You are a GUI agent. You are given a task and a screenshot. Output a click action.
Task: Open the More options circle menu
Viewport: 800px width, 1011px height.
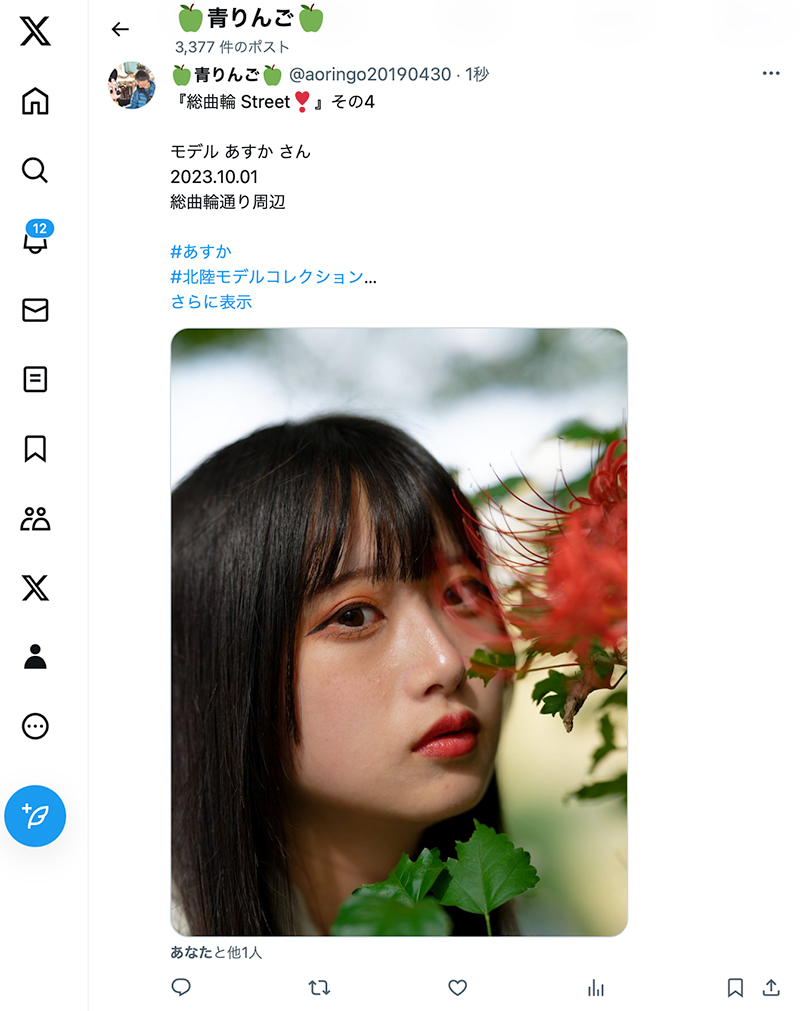pyautogui.click(x=35, y=726)
